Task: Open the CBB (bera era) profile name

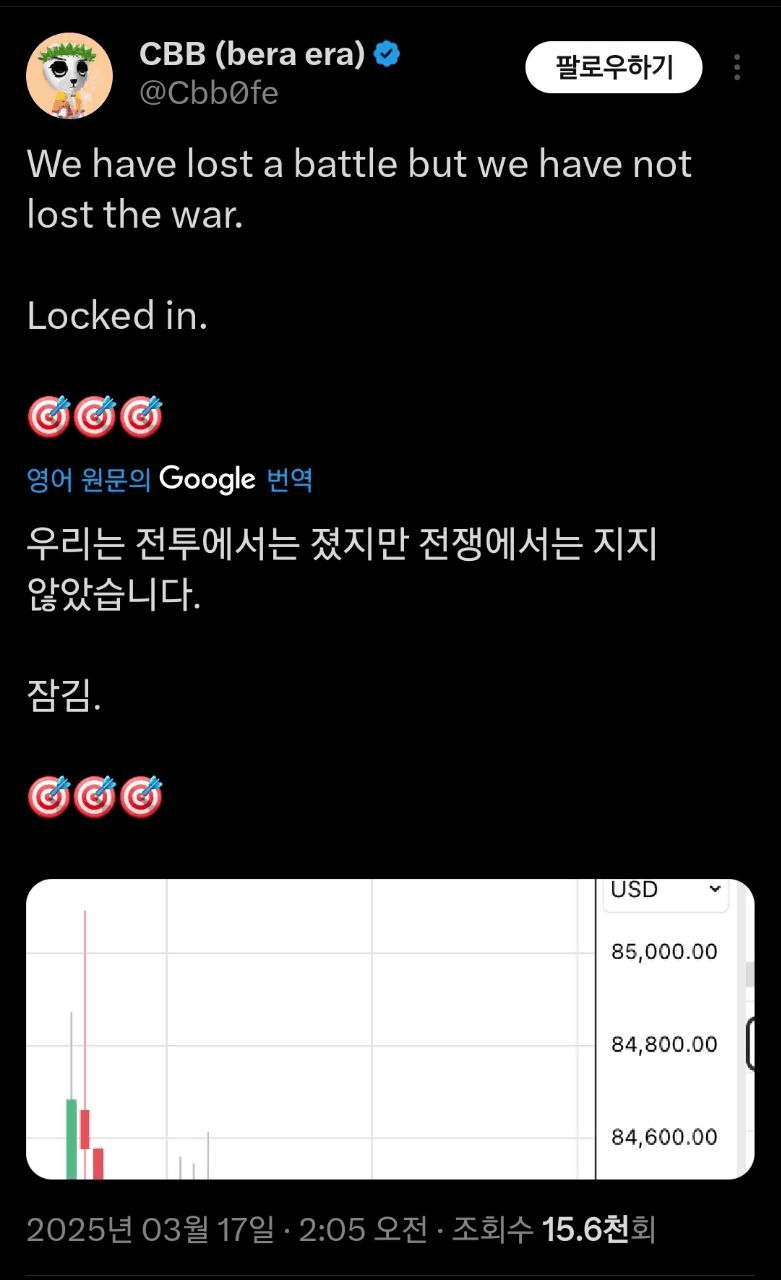Action: coord(250,55)
